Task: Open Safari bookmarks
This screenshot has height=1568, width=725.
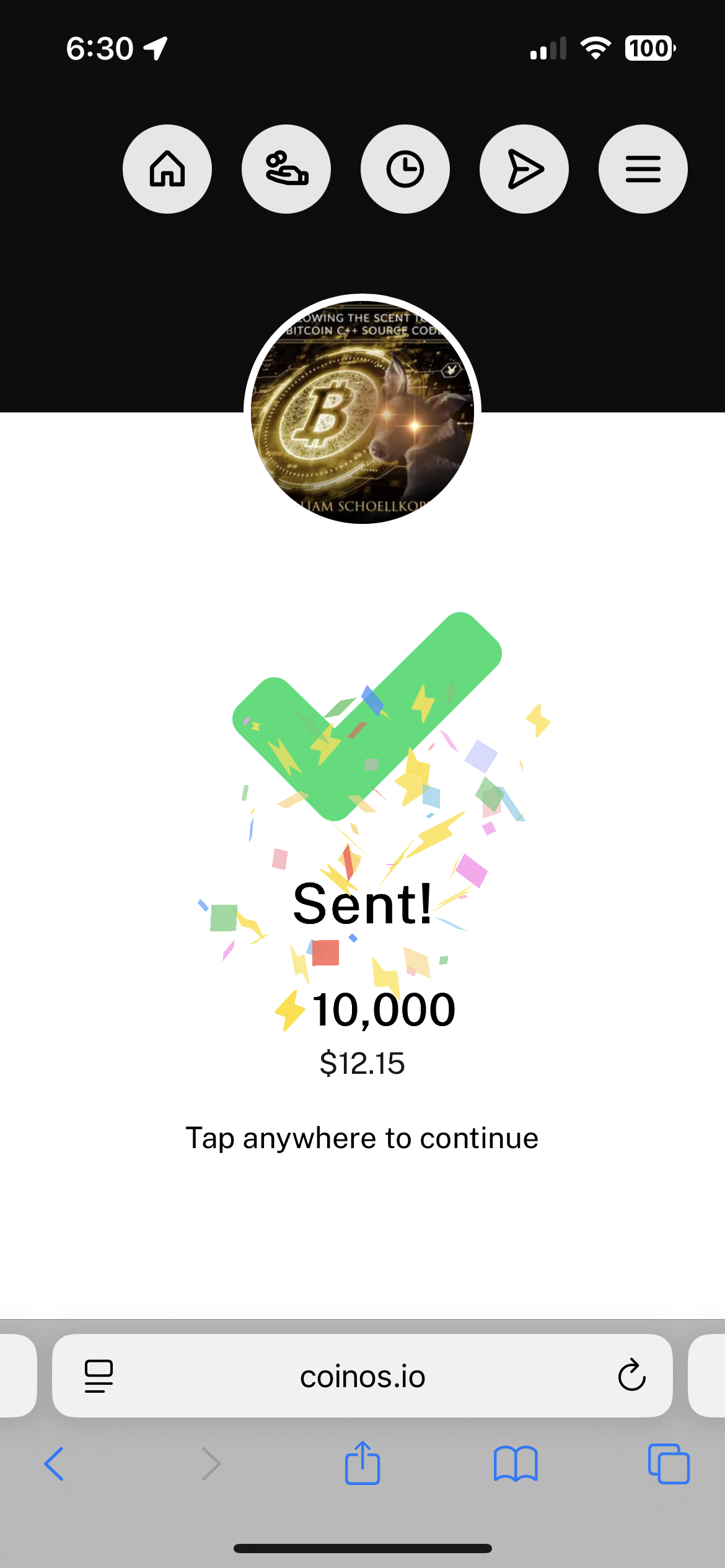Action: pyautogui.click(x=516, y=1464)
